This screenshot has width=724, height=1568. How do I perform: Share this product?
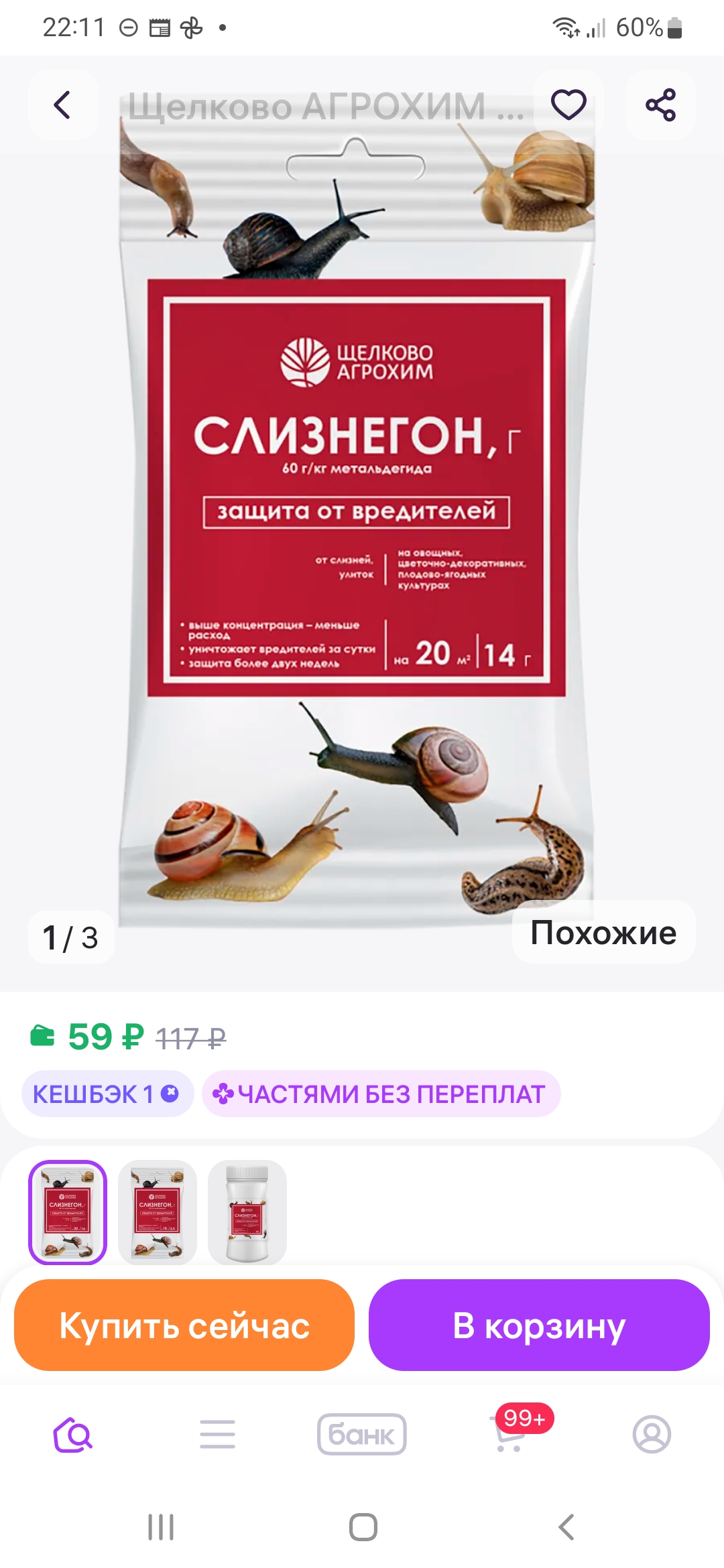pos(660,105)
